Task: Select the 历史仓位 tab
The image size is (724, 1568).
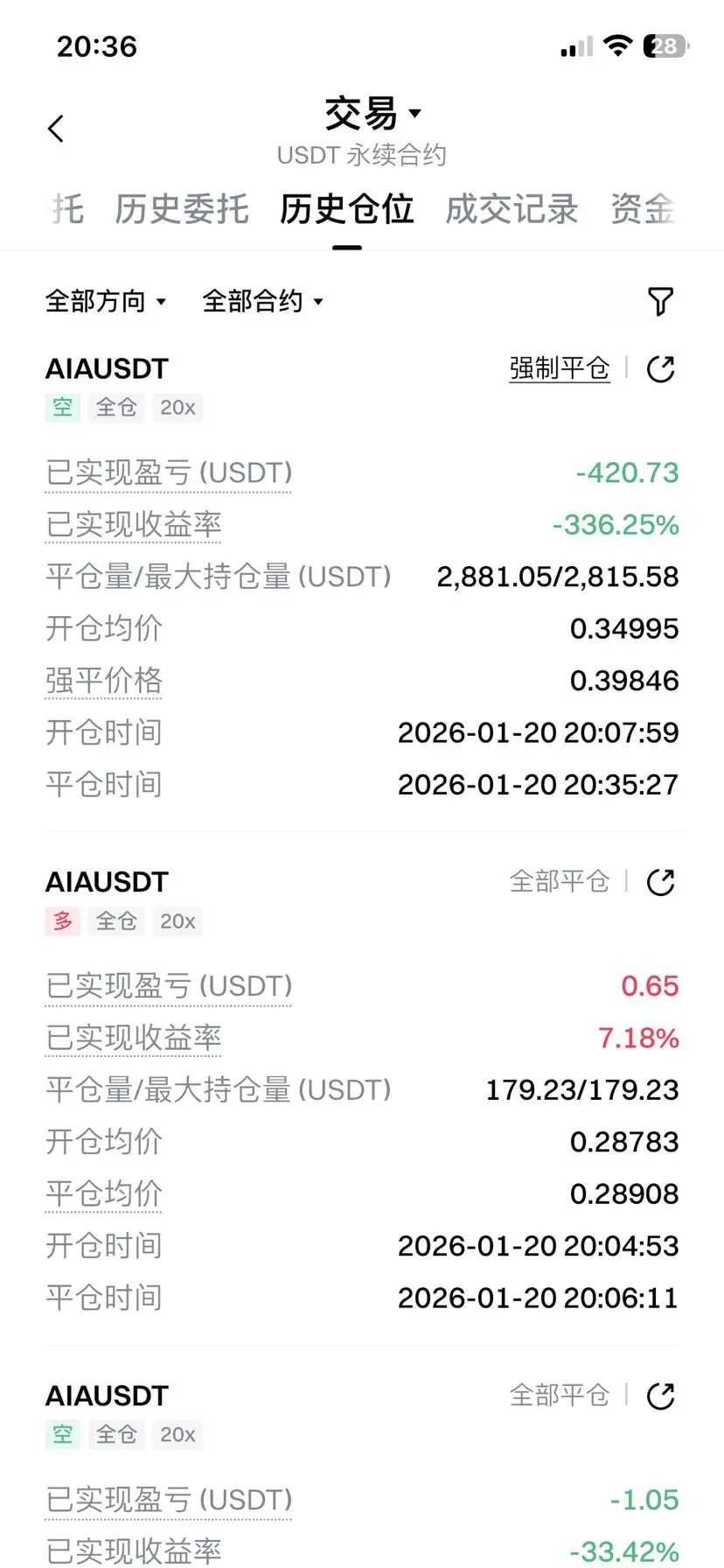Action: [x=346, y=210]
